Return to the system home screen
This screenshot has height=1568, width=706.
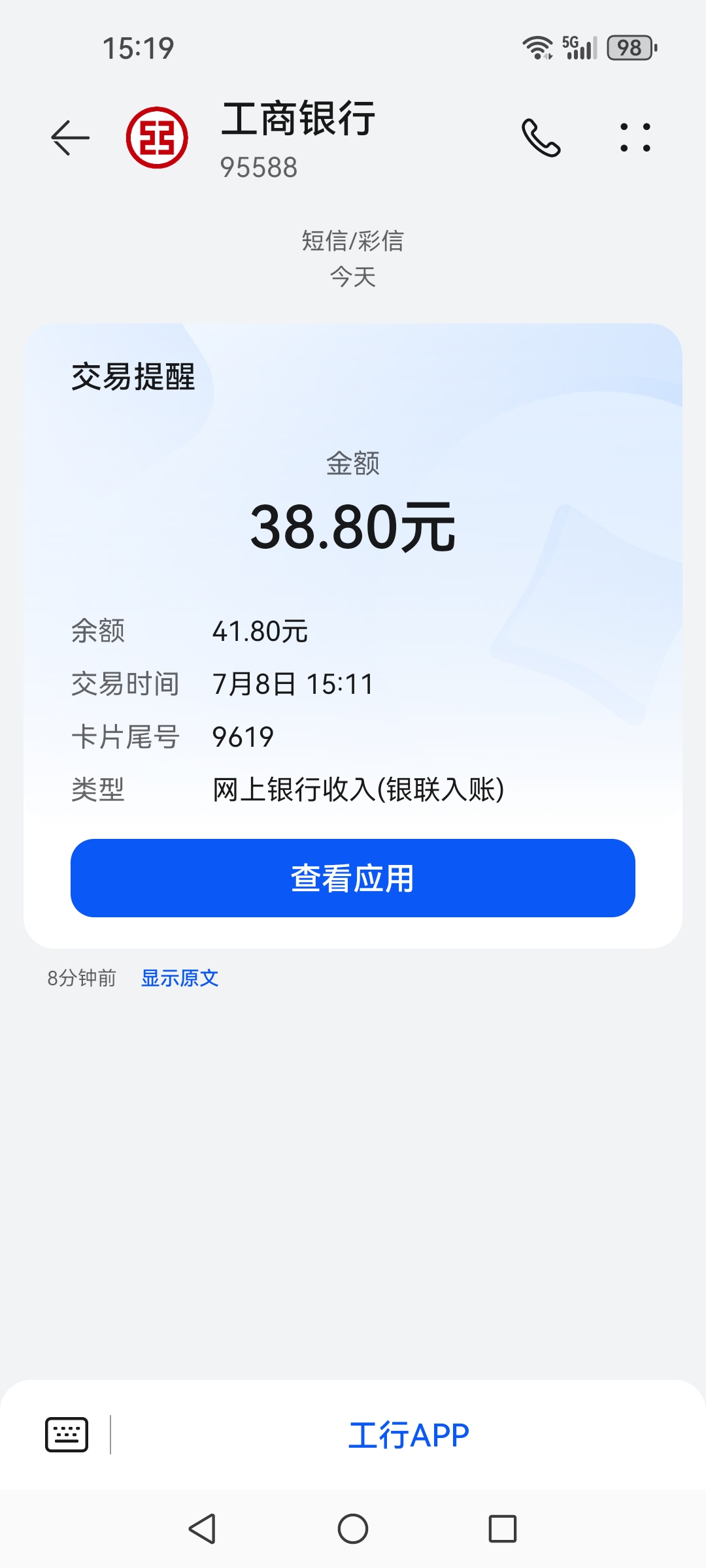[353, 1529]
